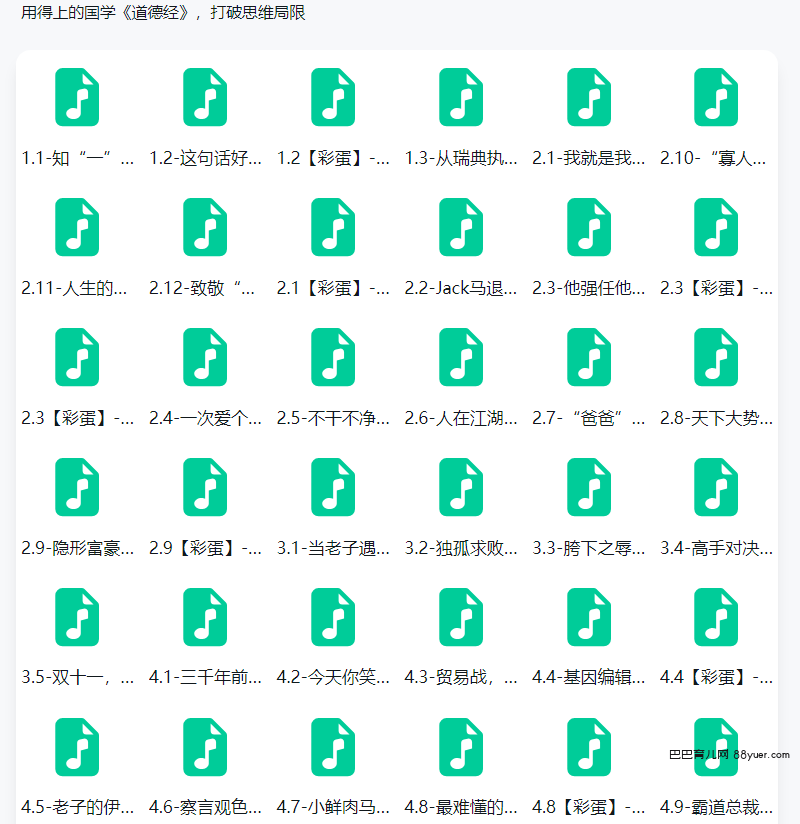Open audio file 2.10-"寡人
Image resolution: width=800 pixels, height=824 pixels.
coord(716,97)
